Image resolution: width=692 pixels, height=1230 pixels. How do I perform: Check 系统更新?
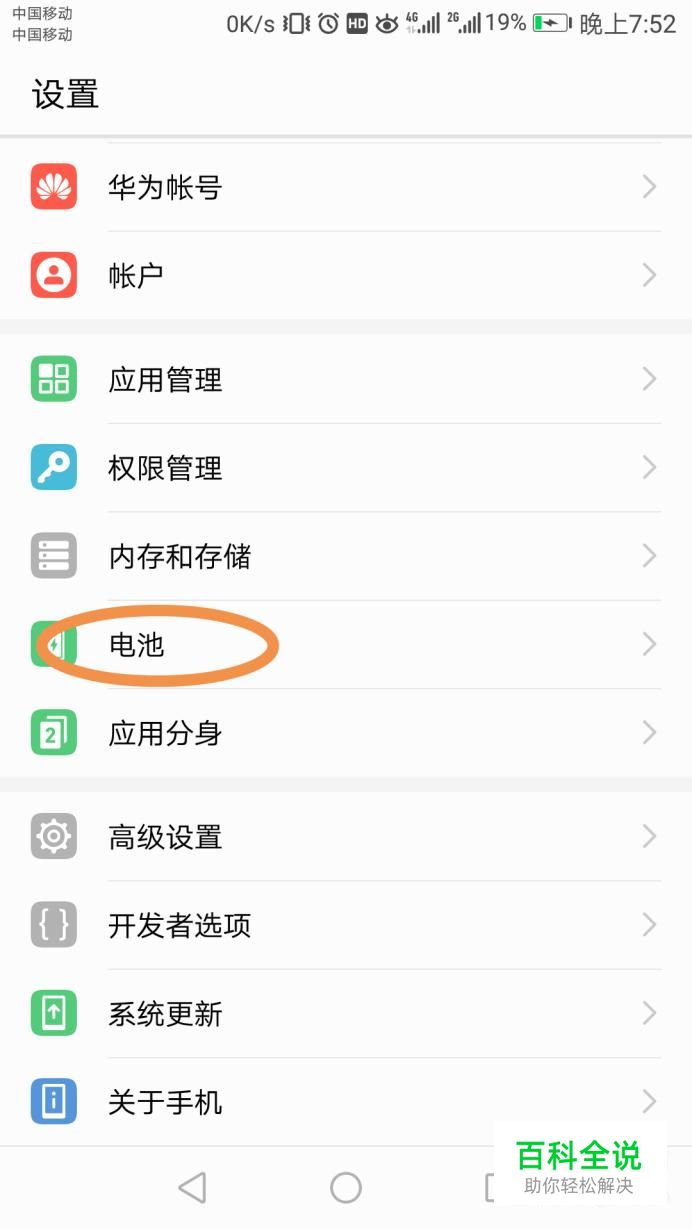(346, 1014)
